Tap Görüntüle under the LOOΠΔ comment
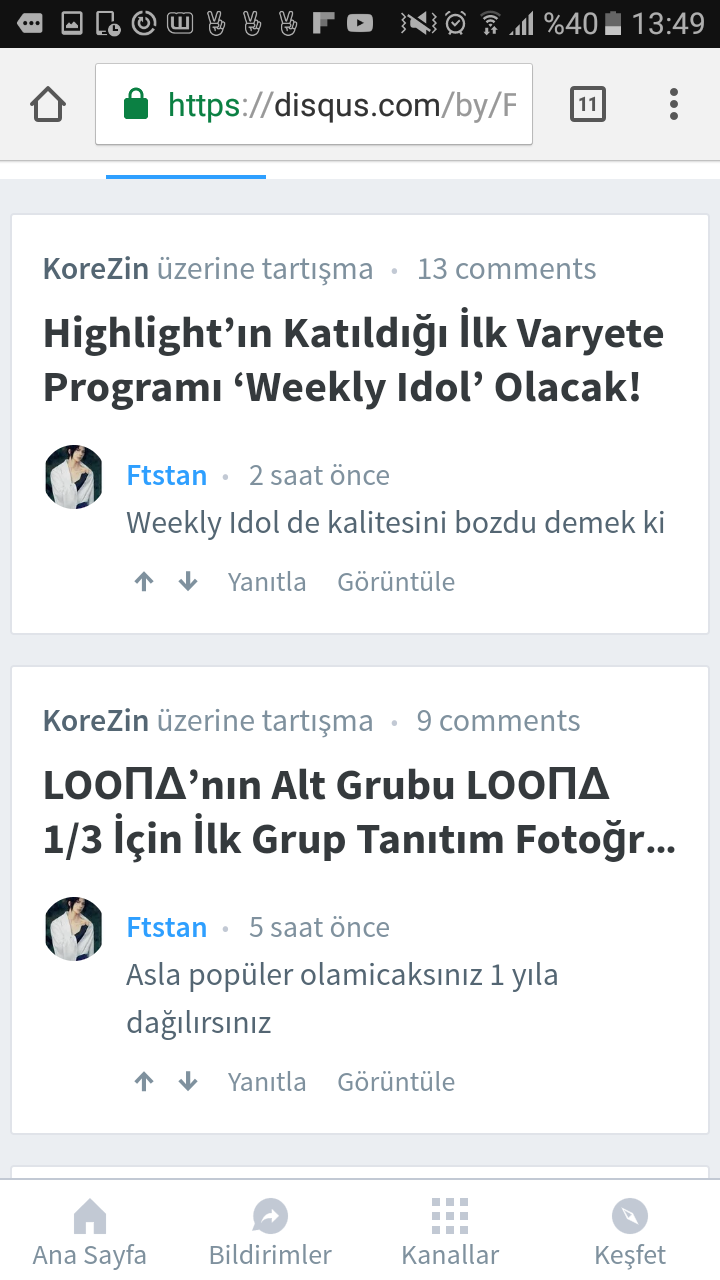 pyautogui.click(x=396, y=1082)
